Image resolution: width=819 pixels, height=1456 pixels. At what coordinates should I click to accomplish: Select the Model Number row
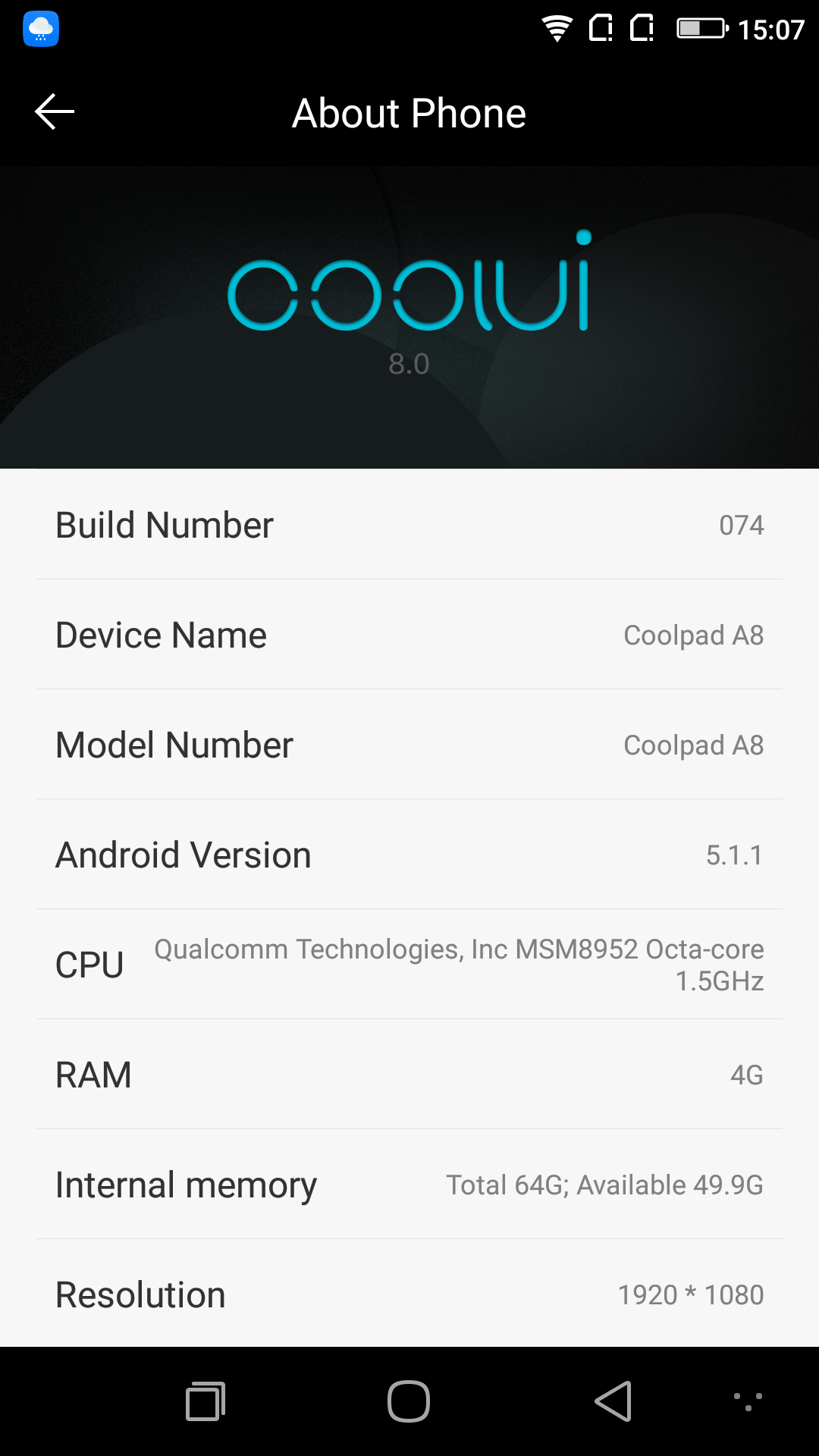click(x=409, y=745)
